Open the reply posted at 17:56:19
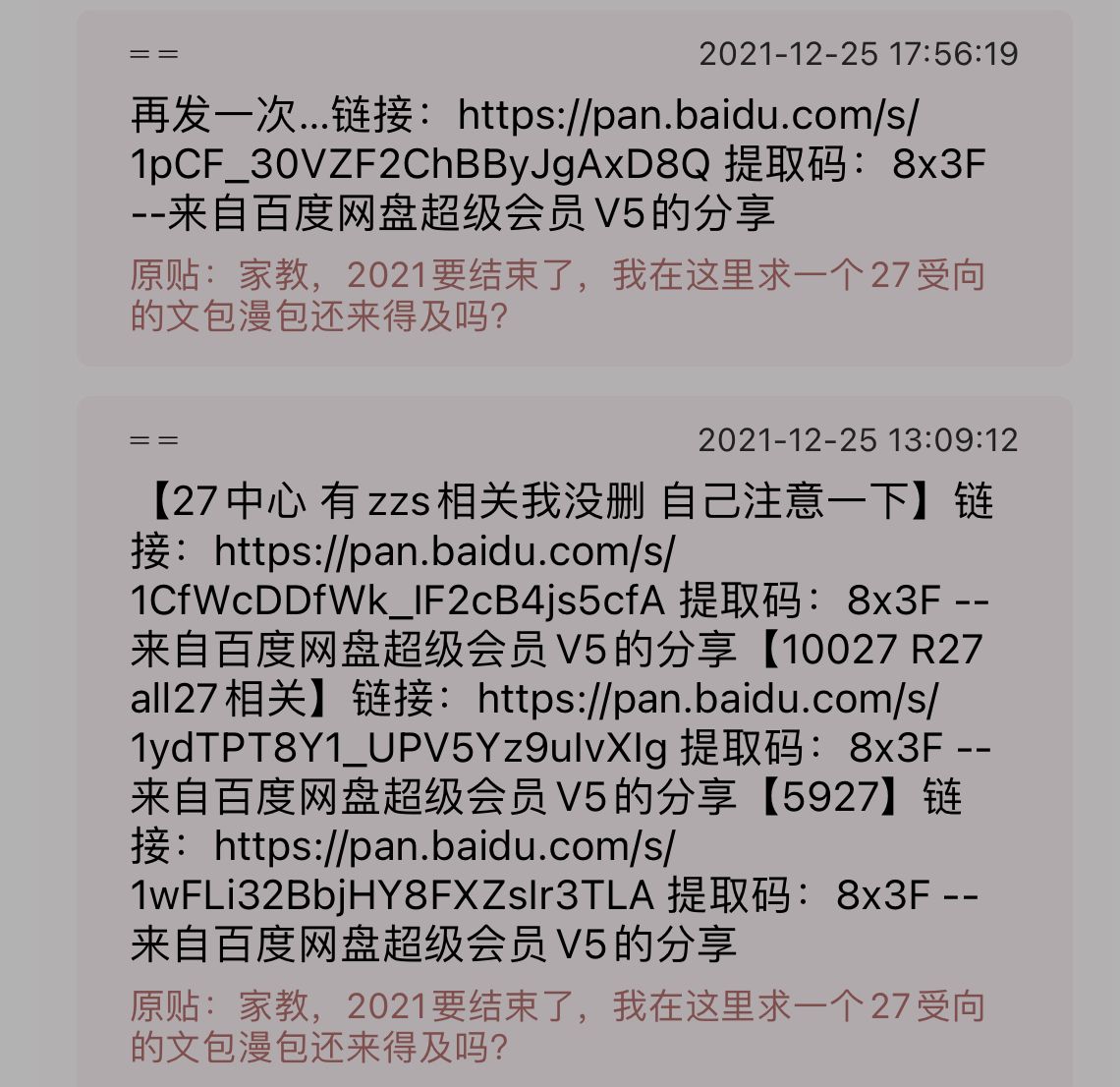1120x1087 pixels. pyautogui.click(x=558, y=164)
